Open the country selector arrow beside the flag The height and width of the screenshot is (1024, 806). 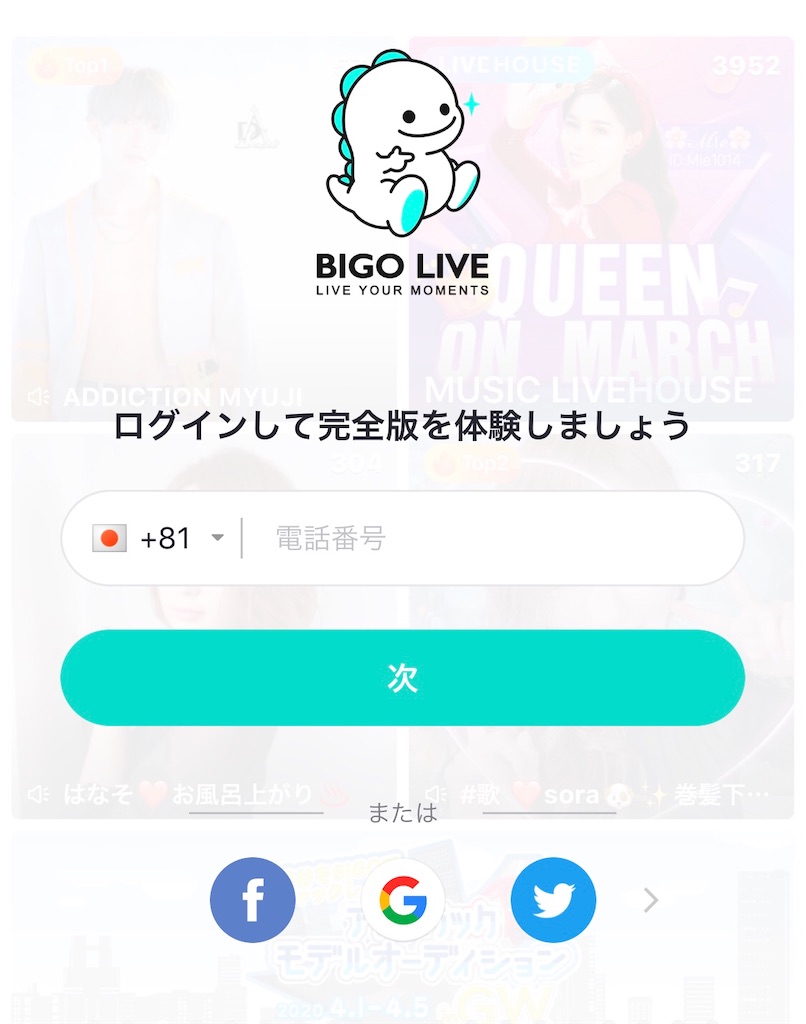pyautogui.click(x=218, y=538)
